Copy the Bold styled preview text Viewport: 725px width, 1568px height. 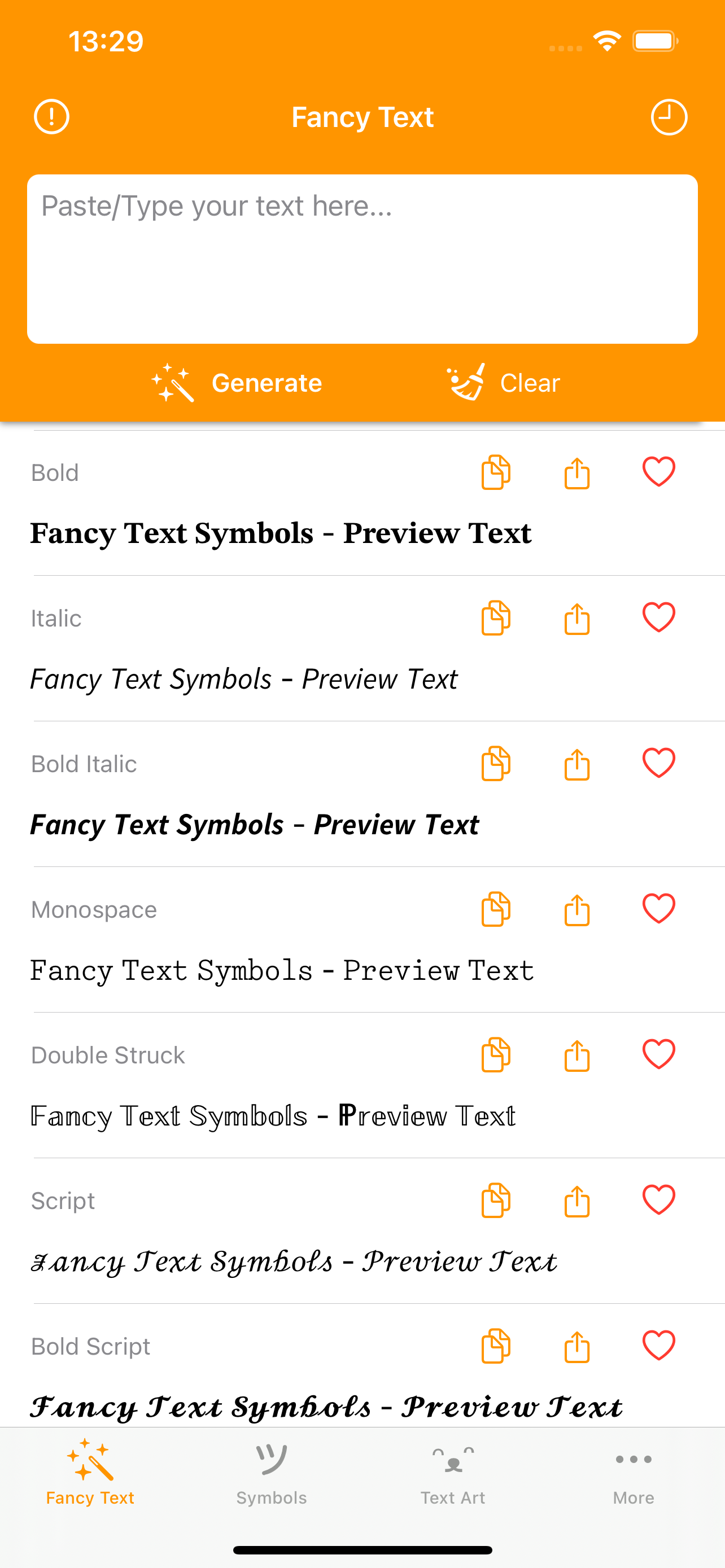tap(494, 472)
